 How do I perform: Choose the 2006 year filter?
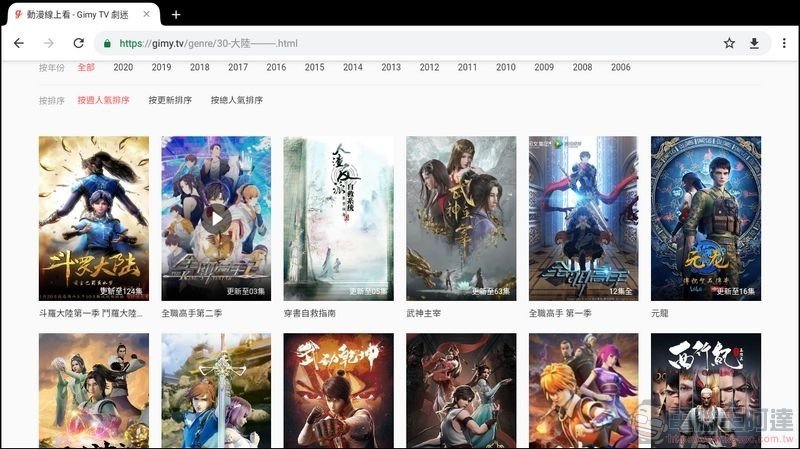[x=621, y=67]
